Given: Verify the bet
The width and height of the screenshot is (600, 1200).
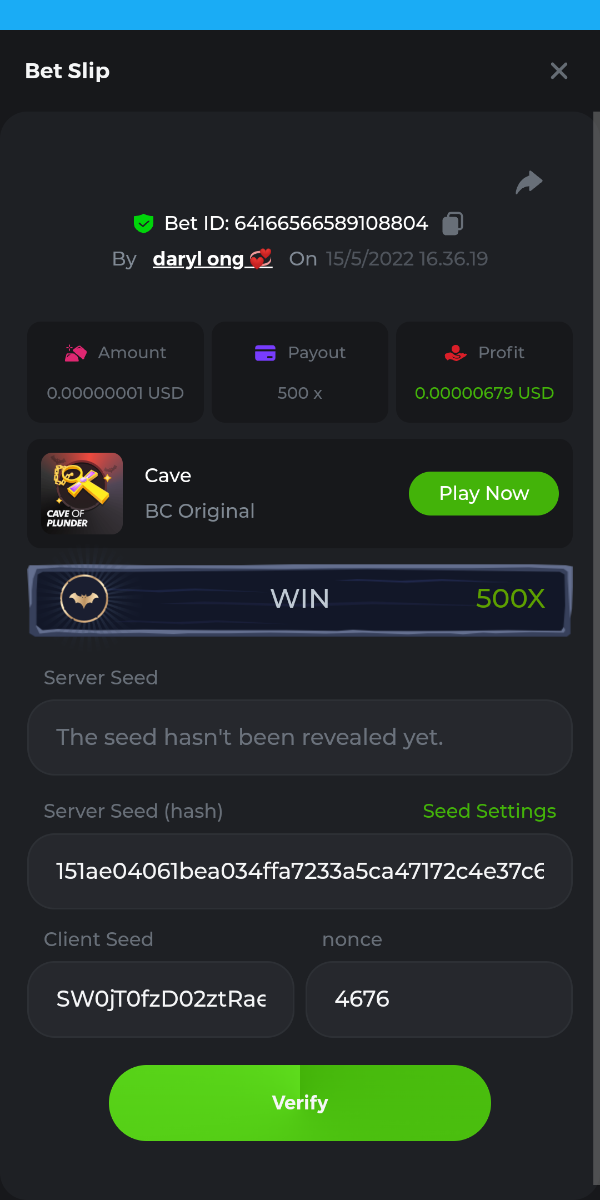Looking at the screenshot, I should click(300, 1103).
